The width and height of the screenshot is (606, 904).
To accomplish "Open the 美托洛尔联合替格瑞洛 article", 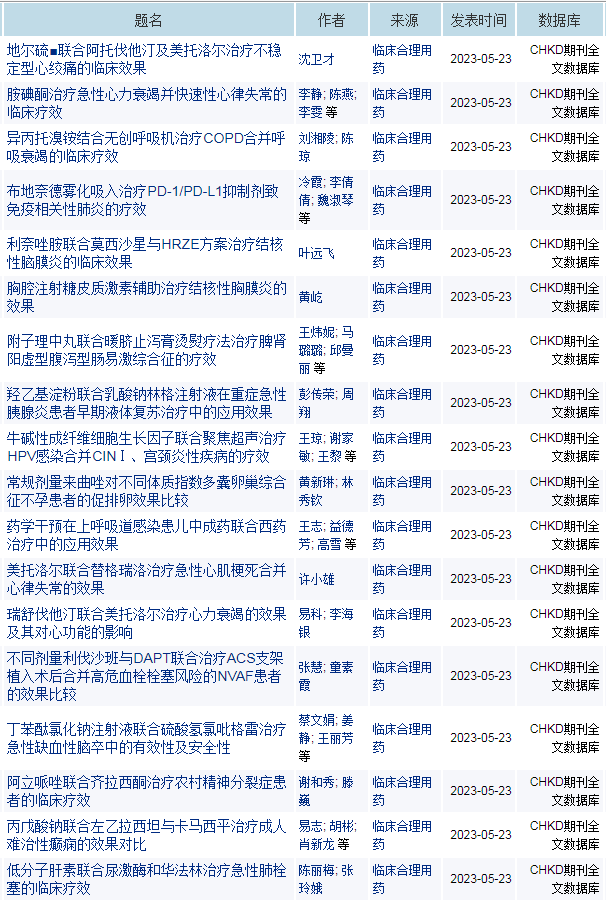I will (146, 579).
